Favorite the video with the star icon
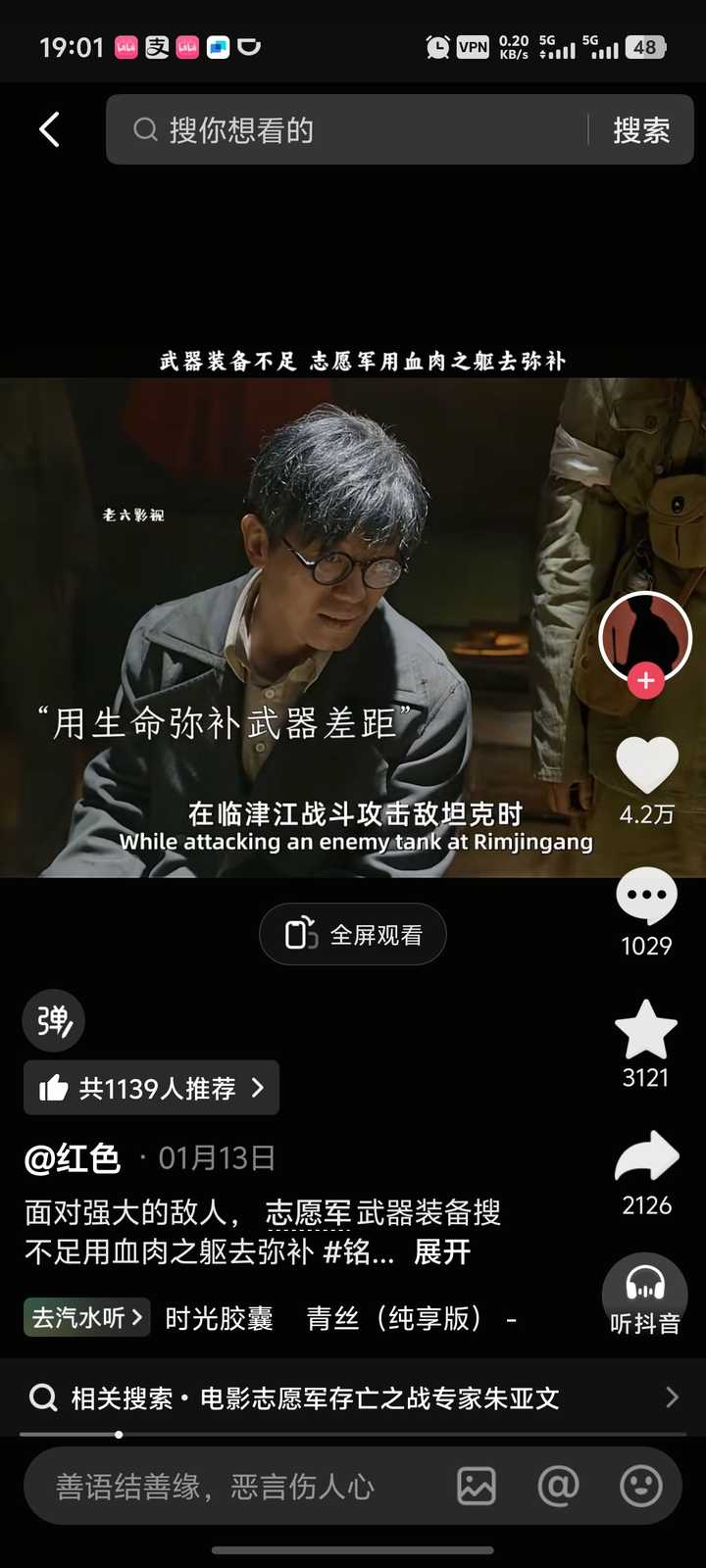The height and width of the screenshot is (1568, 706). (x=646, y=1030)
